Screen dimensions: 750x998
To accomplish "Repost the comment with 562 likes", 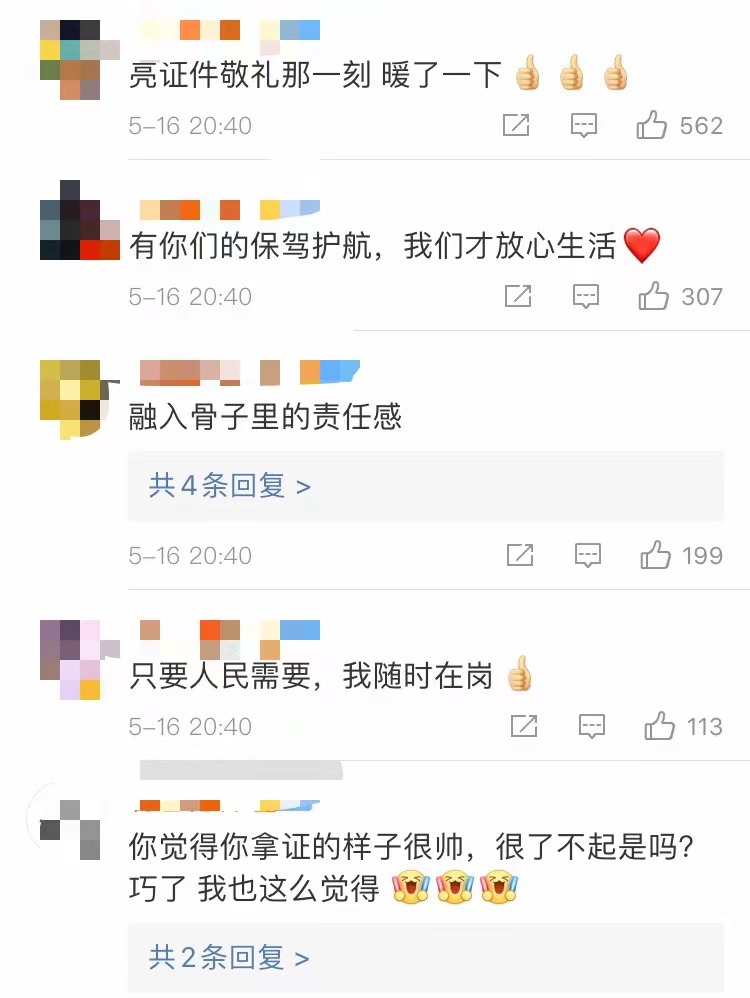I will pyautogui.click(x=516, y=126).
